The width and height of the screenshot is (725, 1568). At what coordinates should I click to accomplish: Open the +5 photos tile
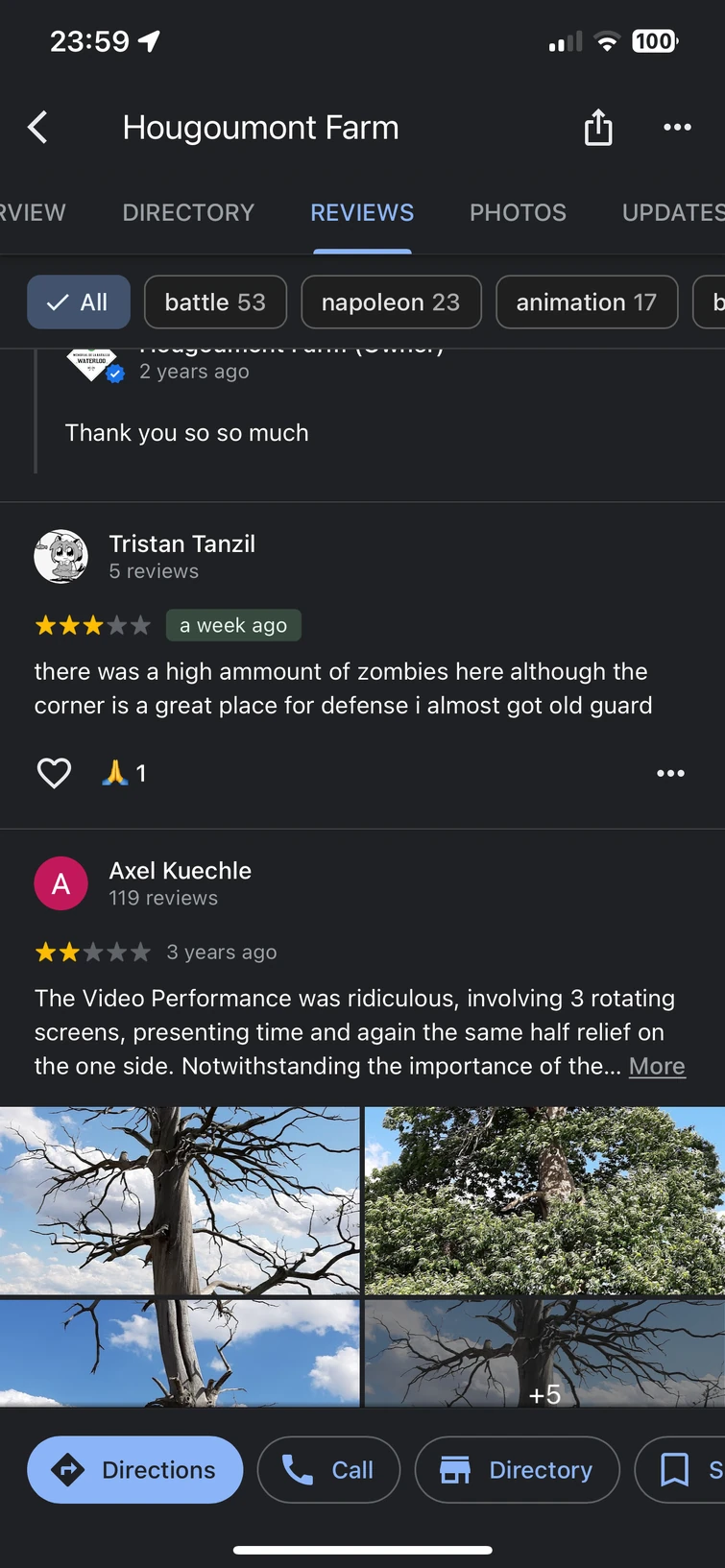(x=544, y=1354)
